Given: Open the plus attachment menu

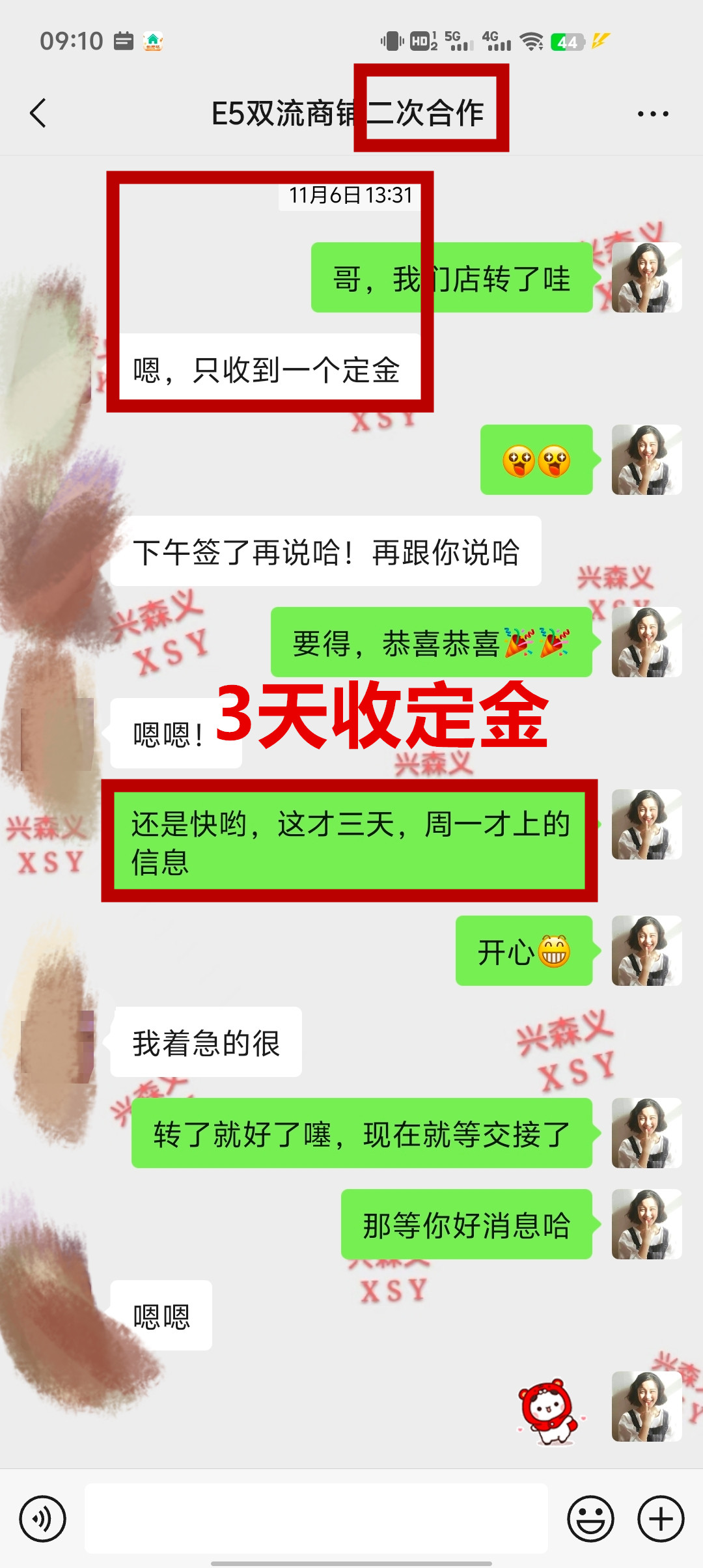Looking at the screenshot, I should coord(661,1519).
